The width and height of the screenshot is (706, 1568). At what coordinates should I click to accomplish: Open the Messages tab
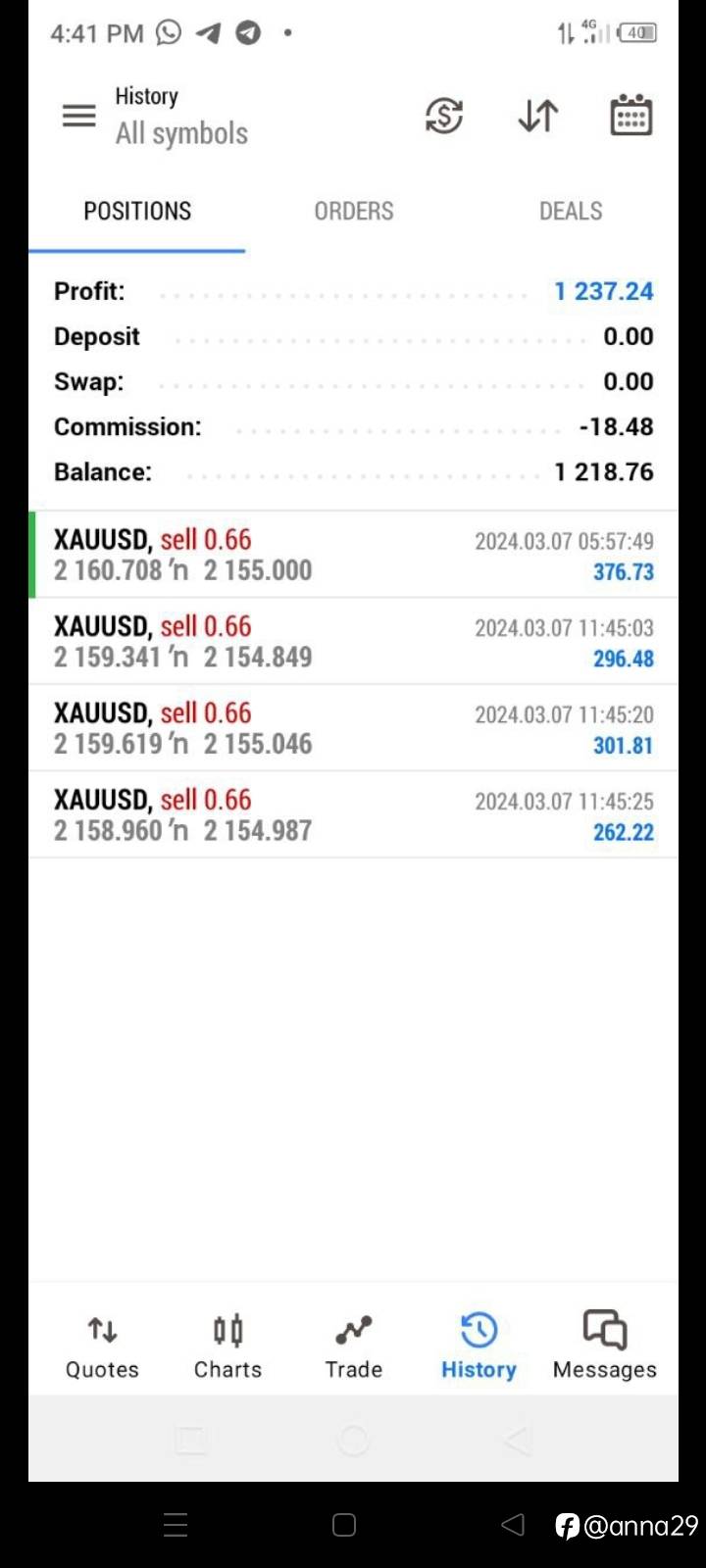coord(605,1347)
